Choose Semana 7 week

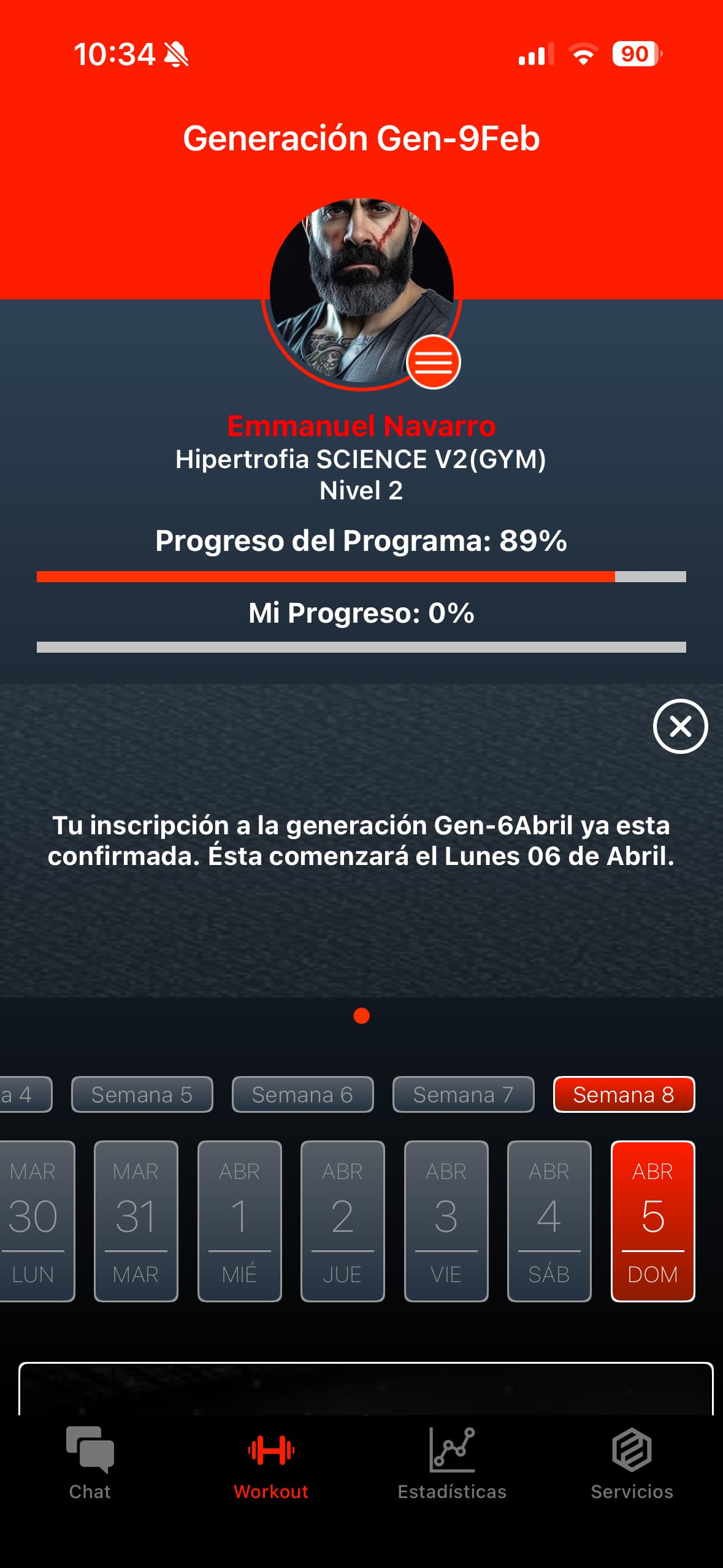(x=463, y=1095)
